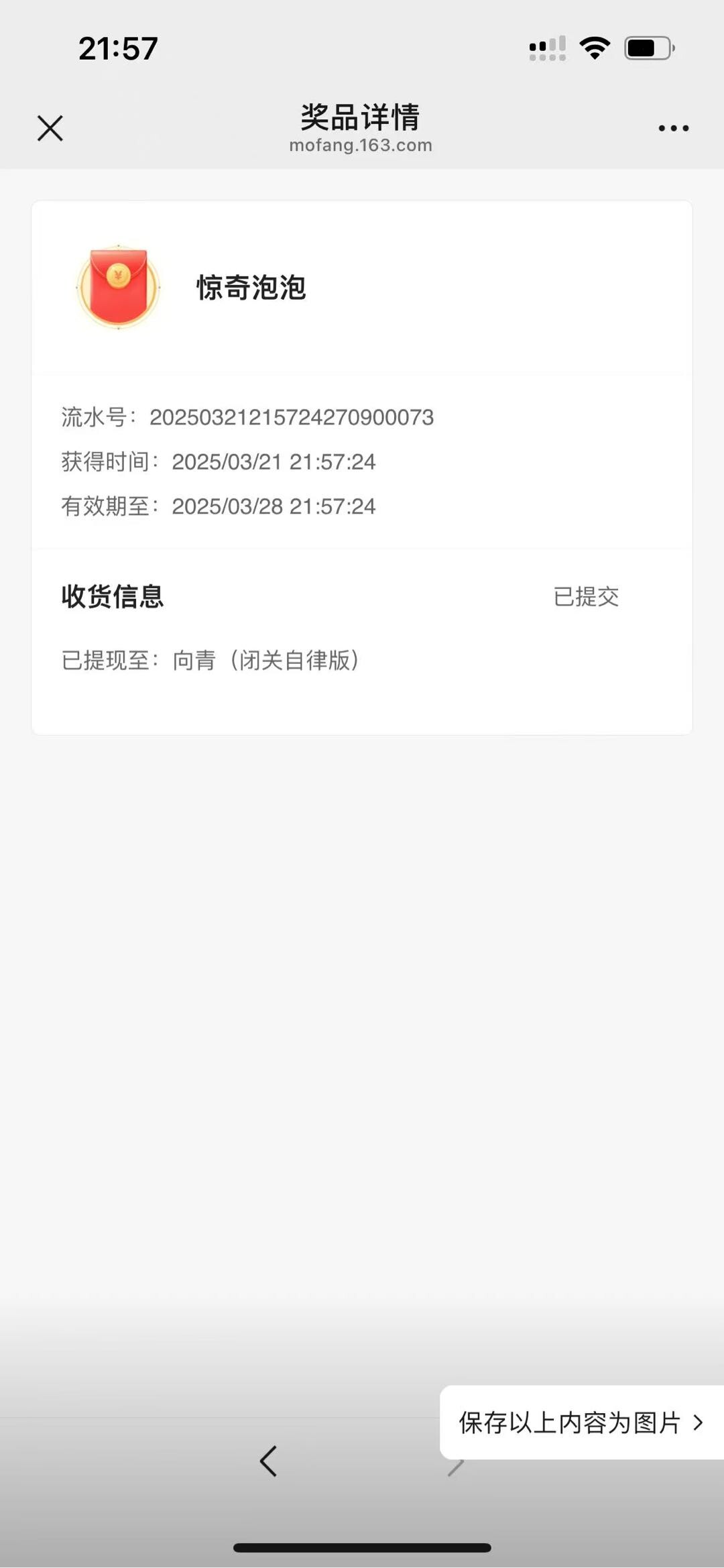Tap the time 21:57 in the status bar
Image resolution: width=724 pixels, height=1568 pixels.
(x=119, y=47)
